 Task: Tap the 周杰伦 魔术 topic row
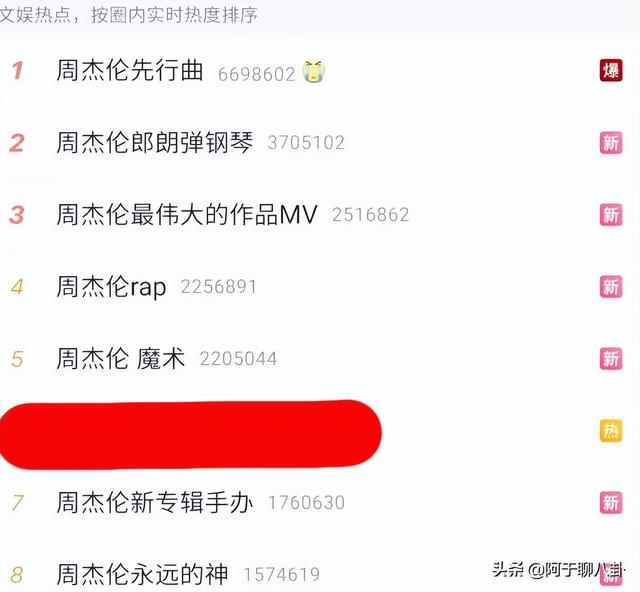(120, 359)
